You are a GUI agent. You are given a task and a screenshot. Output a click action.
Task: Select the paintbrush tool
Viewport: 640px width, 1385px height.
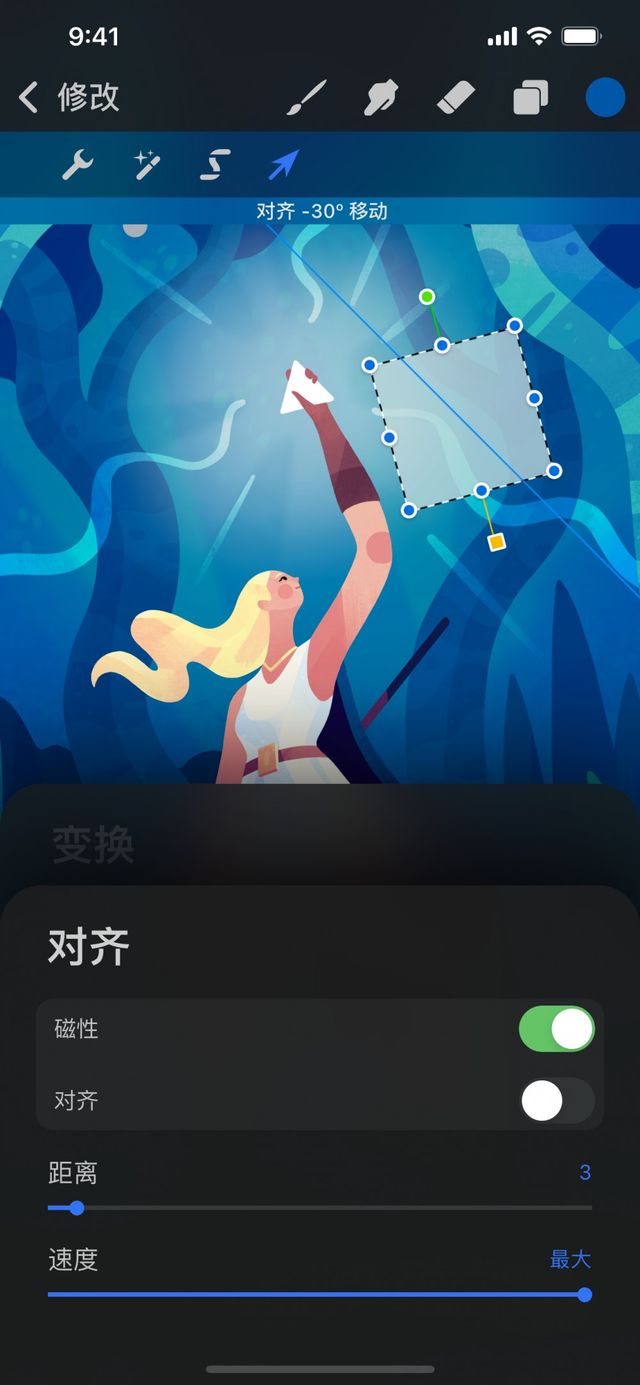pyautogui.click(x=307, y=98)
